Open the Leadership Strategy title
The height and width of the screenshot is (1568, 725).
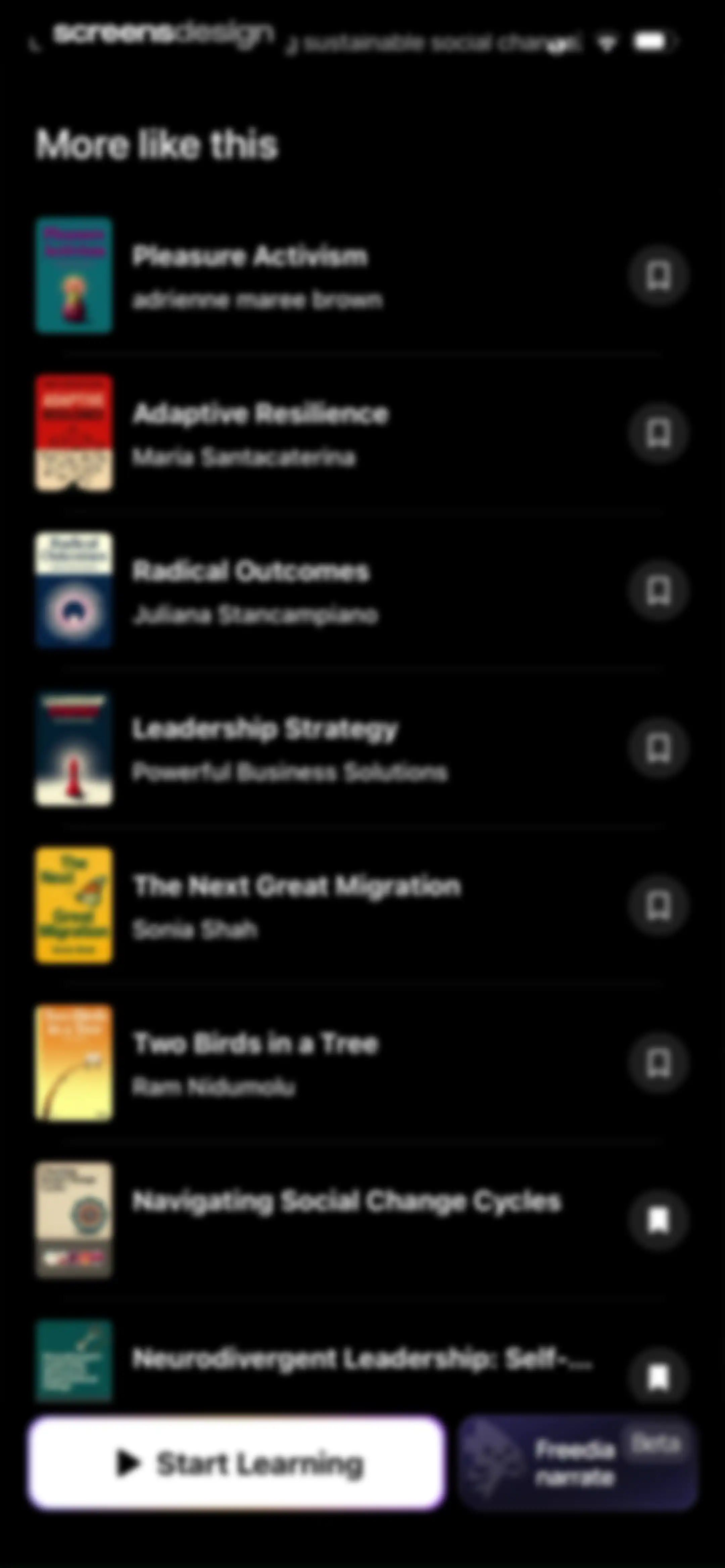[329, 748]
